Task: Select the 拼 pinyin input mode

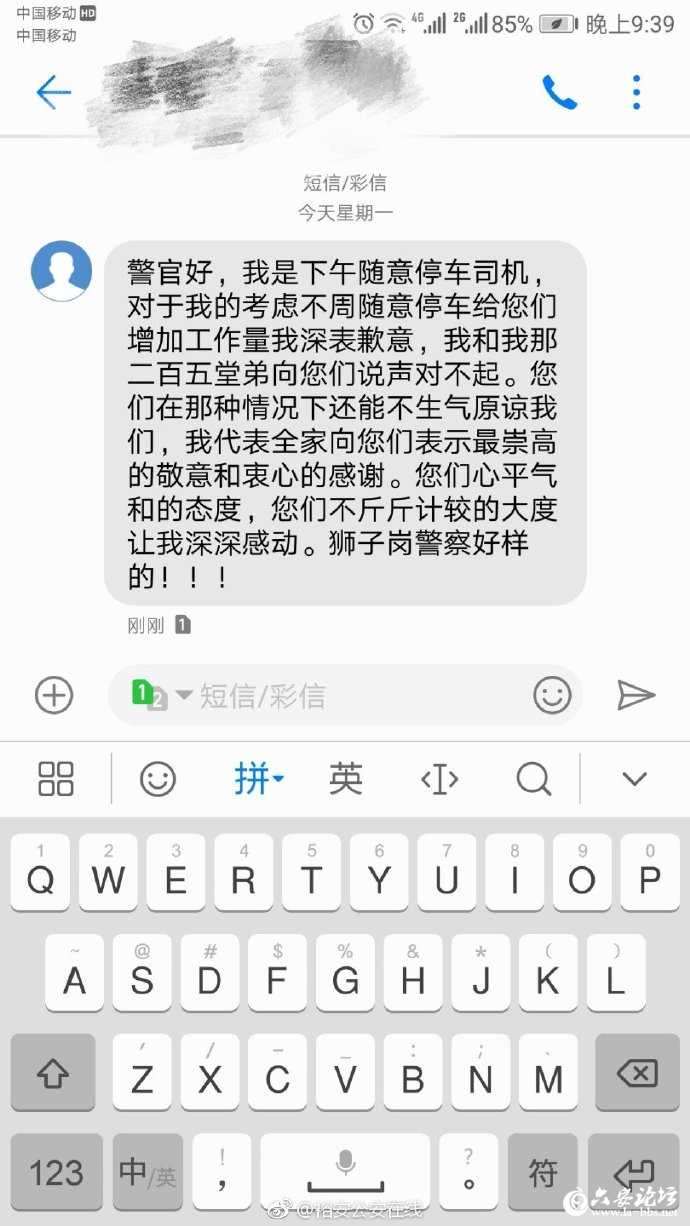Action: point(257,779)
